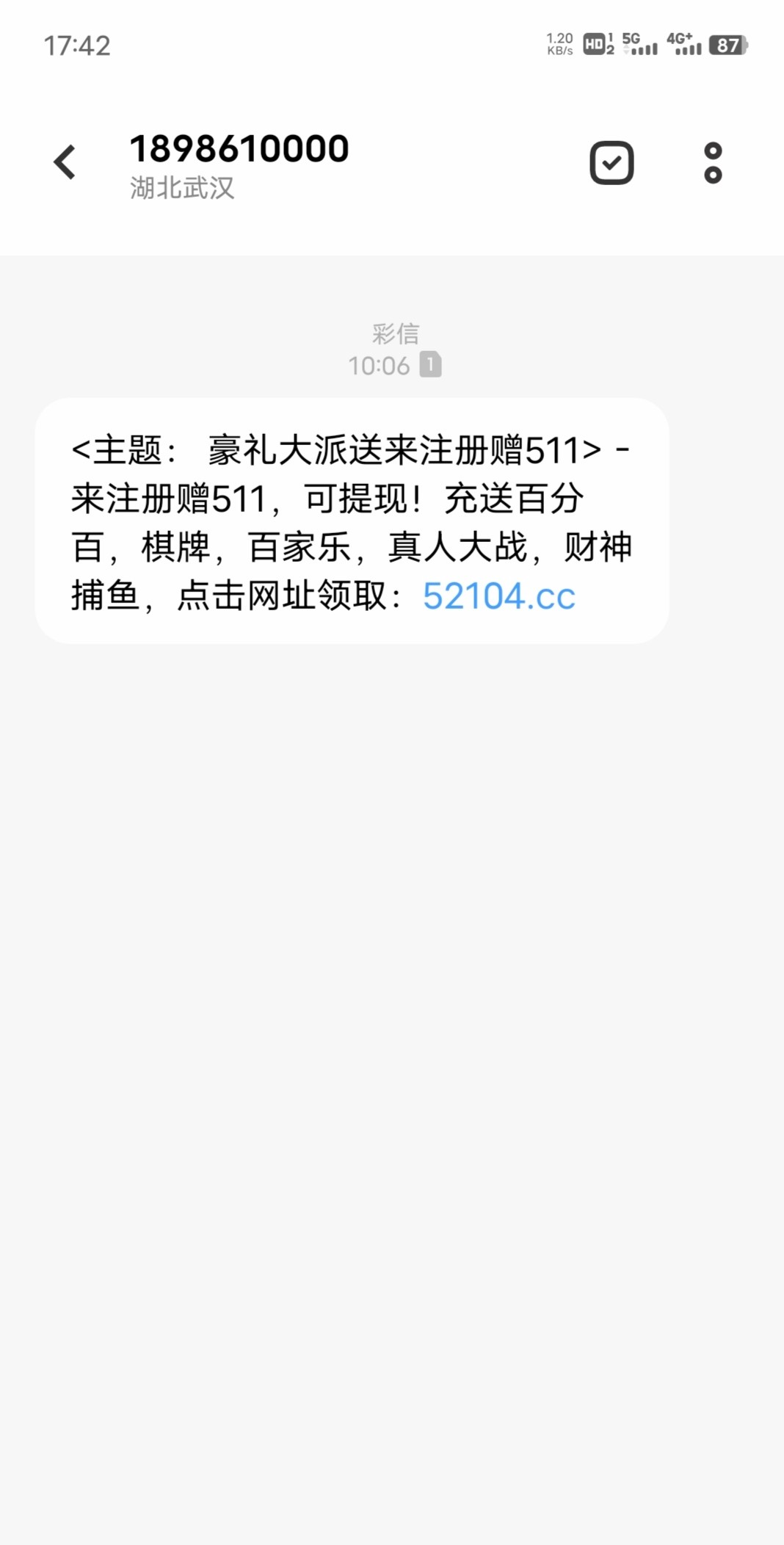The width and height of the screenshot is (784, 1545).
Task: Go back to the message list
Action: 65,162
